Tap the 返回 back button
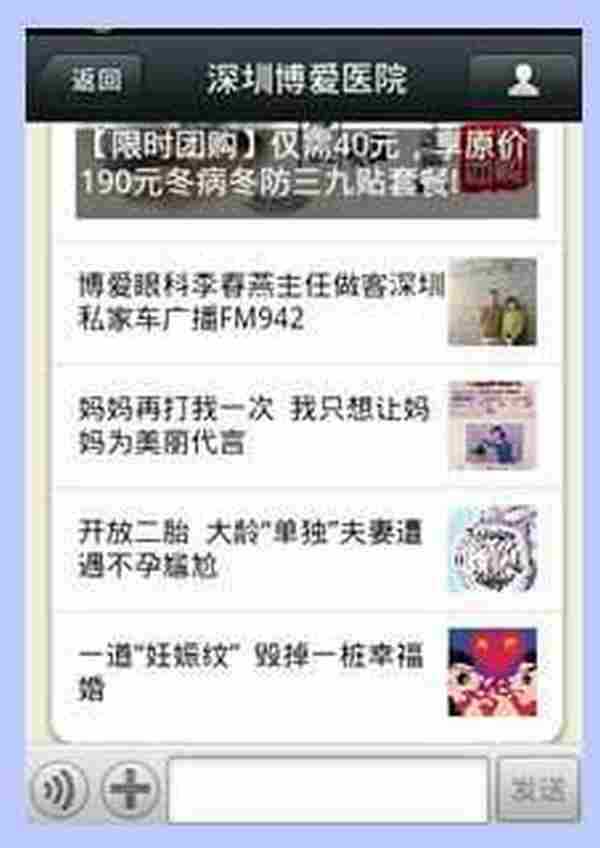The height and width of the screenshot is (848, 600). [95, 80]
